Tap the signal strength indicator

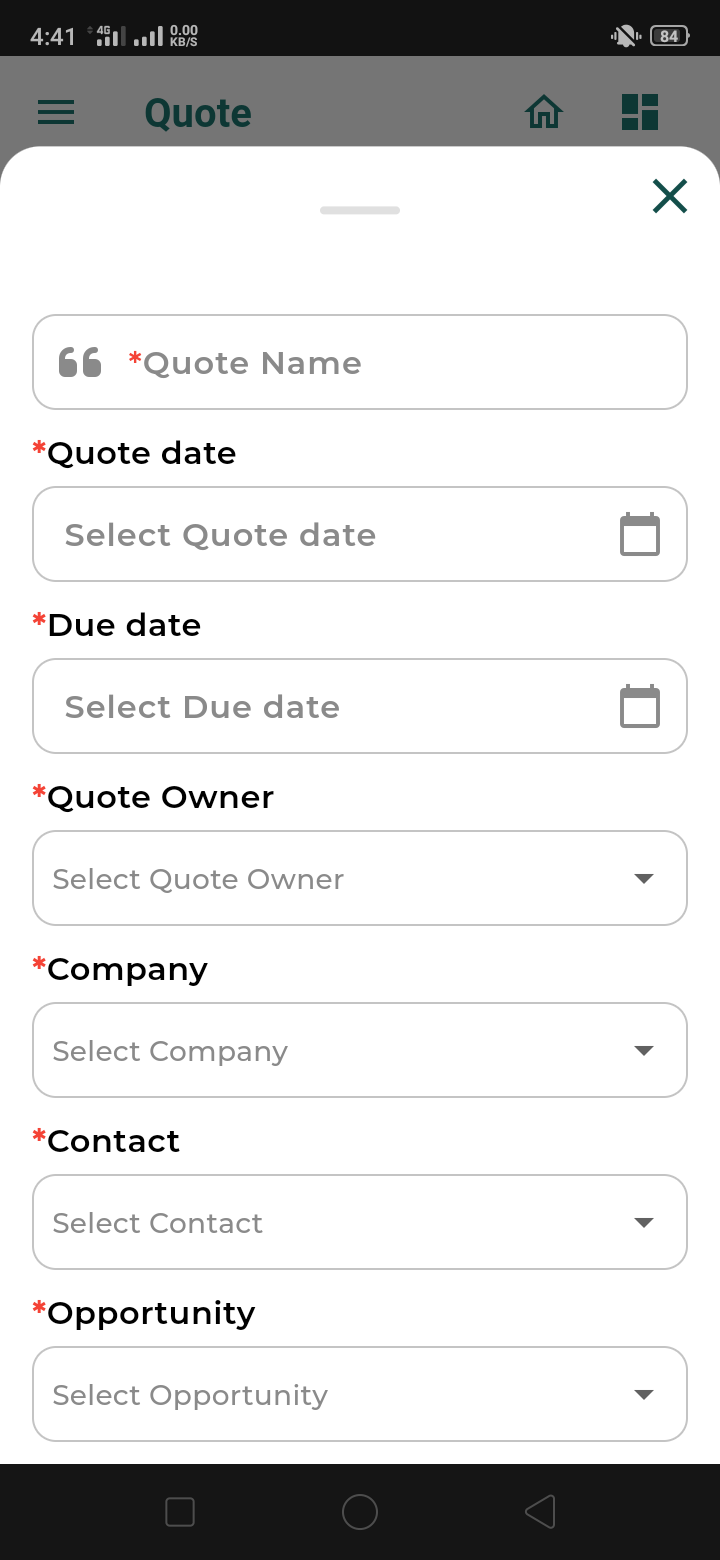pos(148,36)
